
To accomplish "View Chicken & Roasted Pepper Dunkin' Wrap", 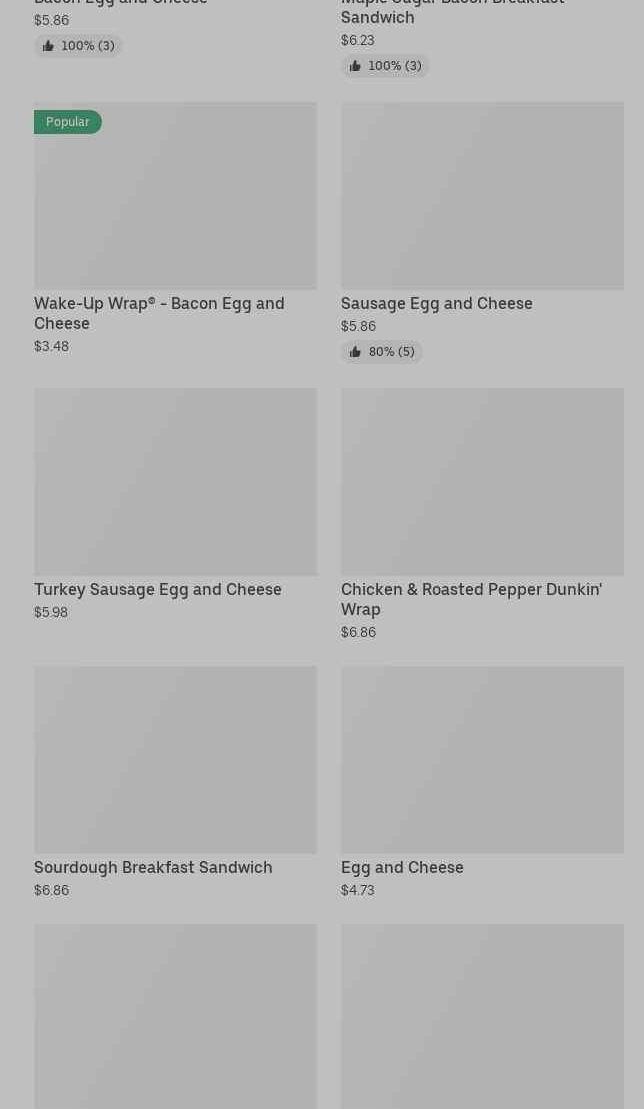I will click(482, 514).
